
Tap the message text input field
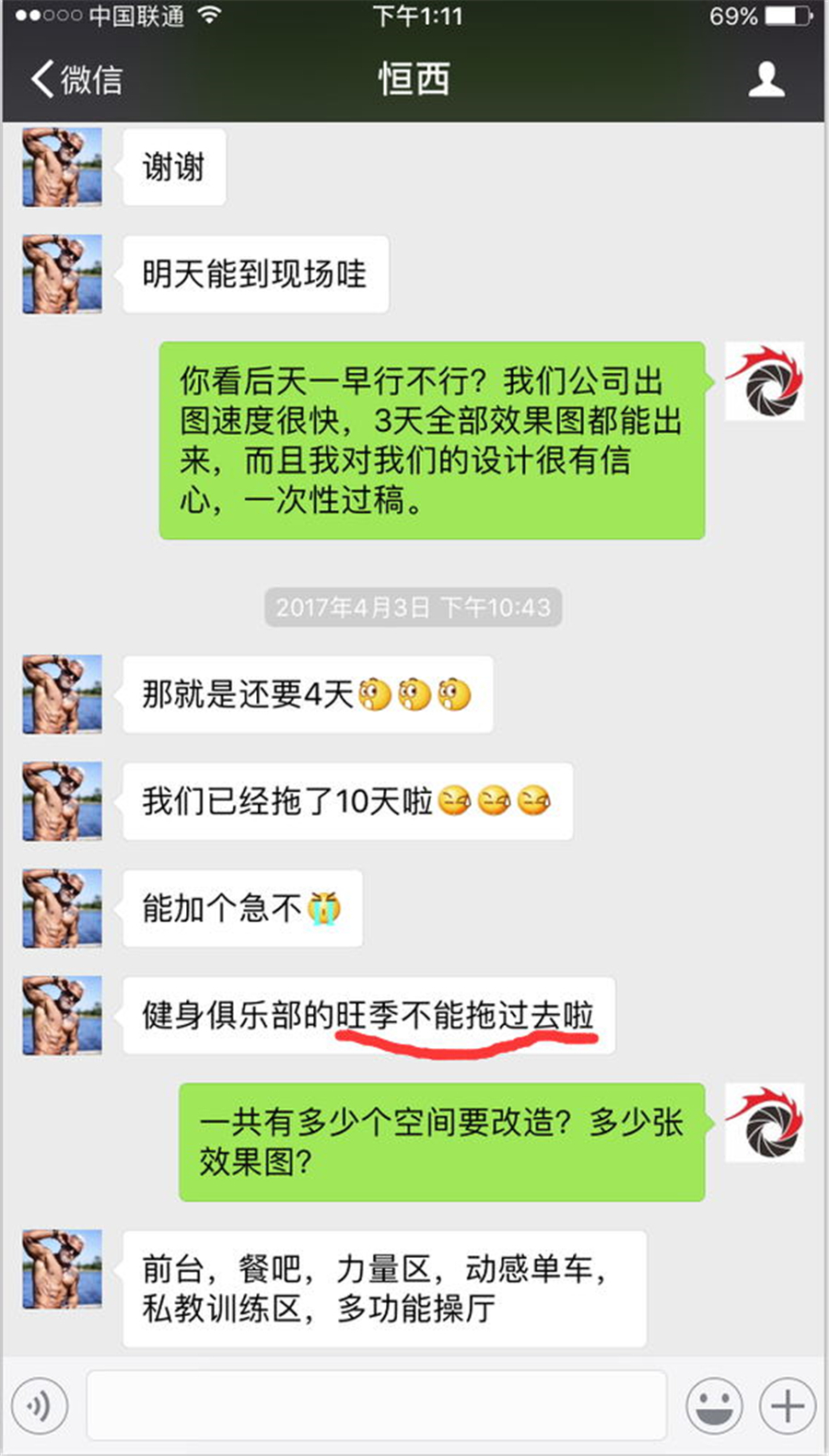point(376,1405)
